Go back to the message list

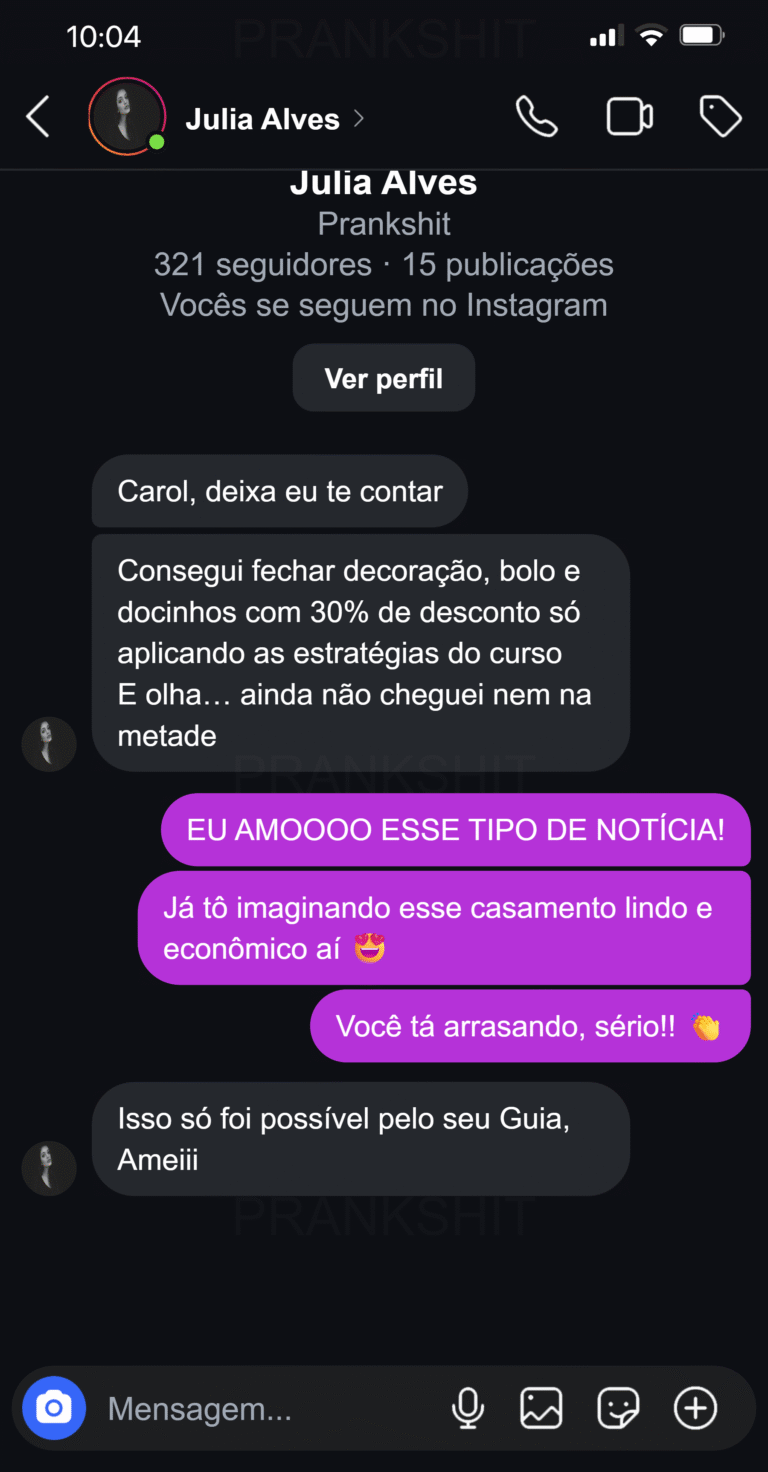(38, 118)
